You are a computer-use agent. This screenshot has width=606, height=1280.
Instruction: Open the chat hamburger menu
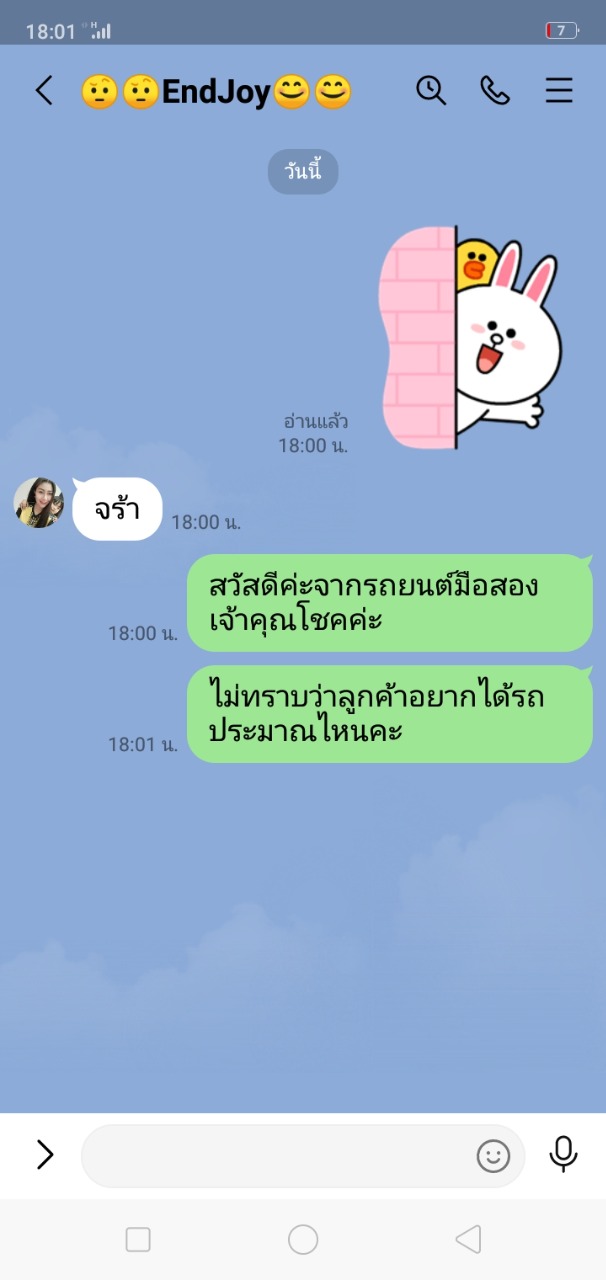point(559,91)
